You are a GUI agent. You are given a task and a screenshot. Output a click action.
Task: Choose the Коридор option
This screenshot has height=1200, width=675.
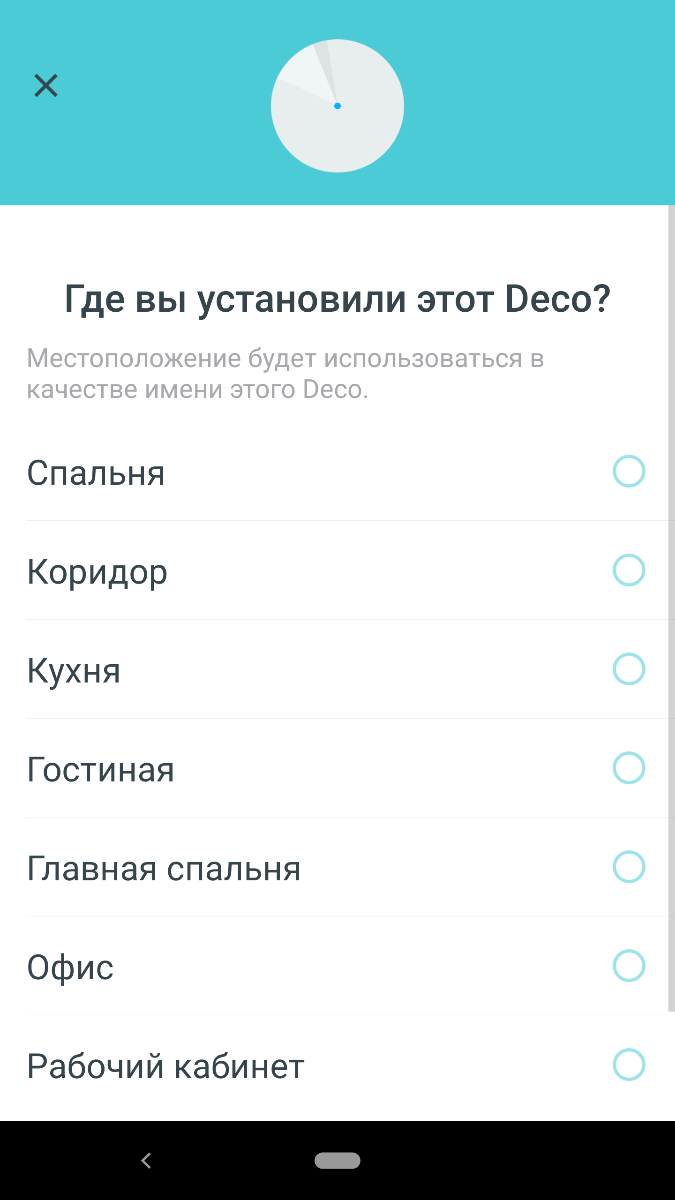click(x=337, y=571)
